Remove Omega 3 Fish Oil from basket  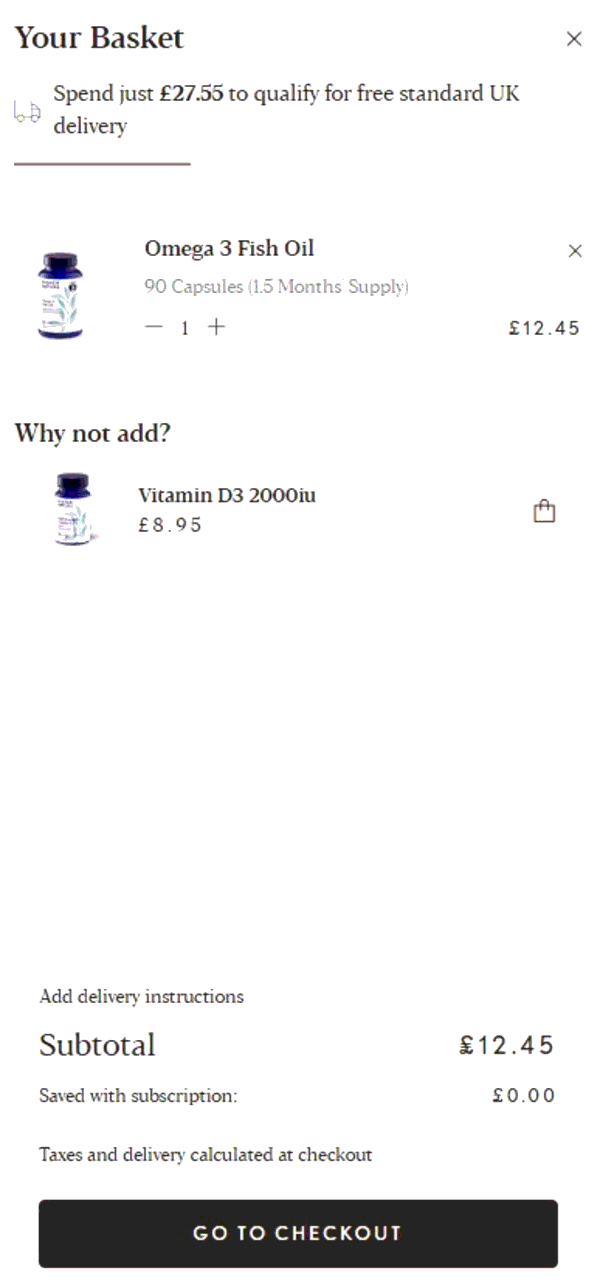tap(575, 251)
